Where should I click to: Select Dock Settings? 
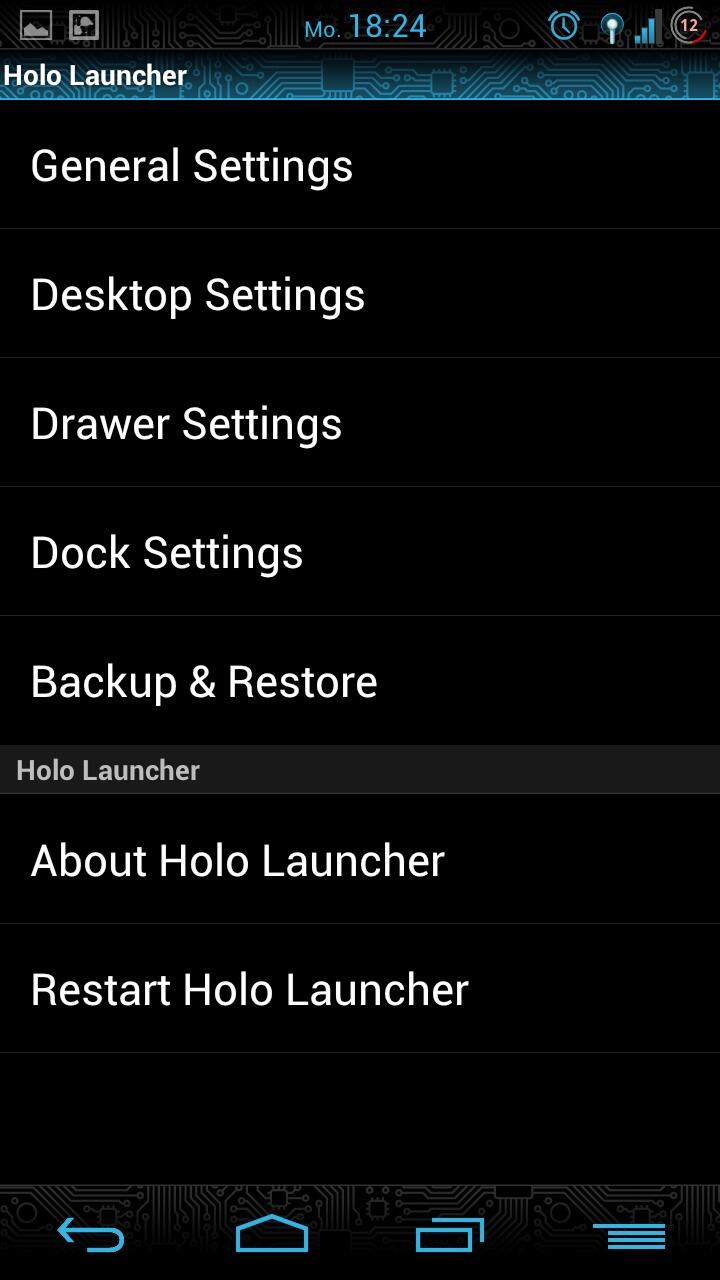coord(360,552)
